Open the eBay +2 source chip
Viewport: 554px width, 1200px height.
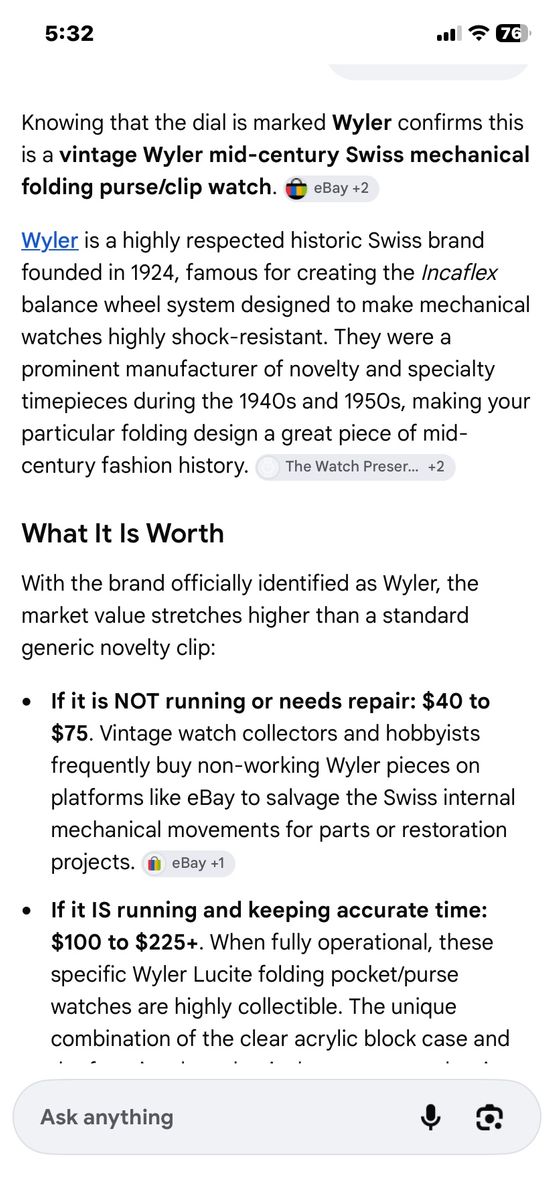(x=331, y=188)
